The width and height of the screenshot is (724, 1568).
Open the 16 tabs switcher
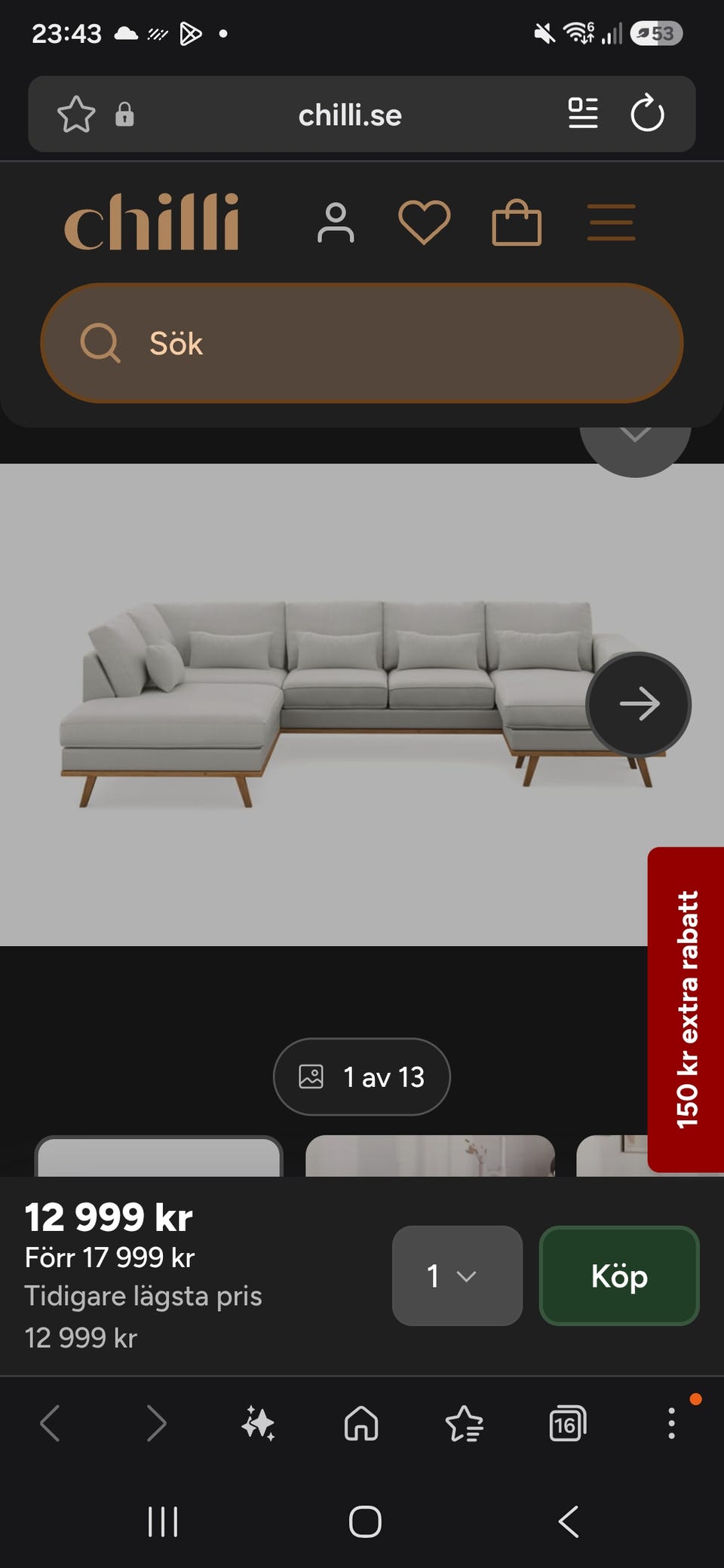point(567,1423)
